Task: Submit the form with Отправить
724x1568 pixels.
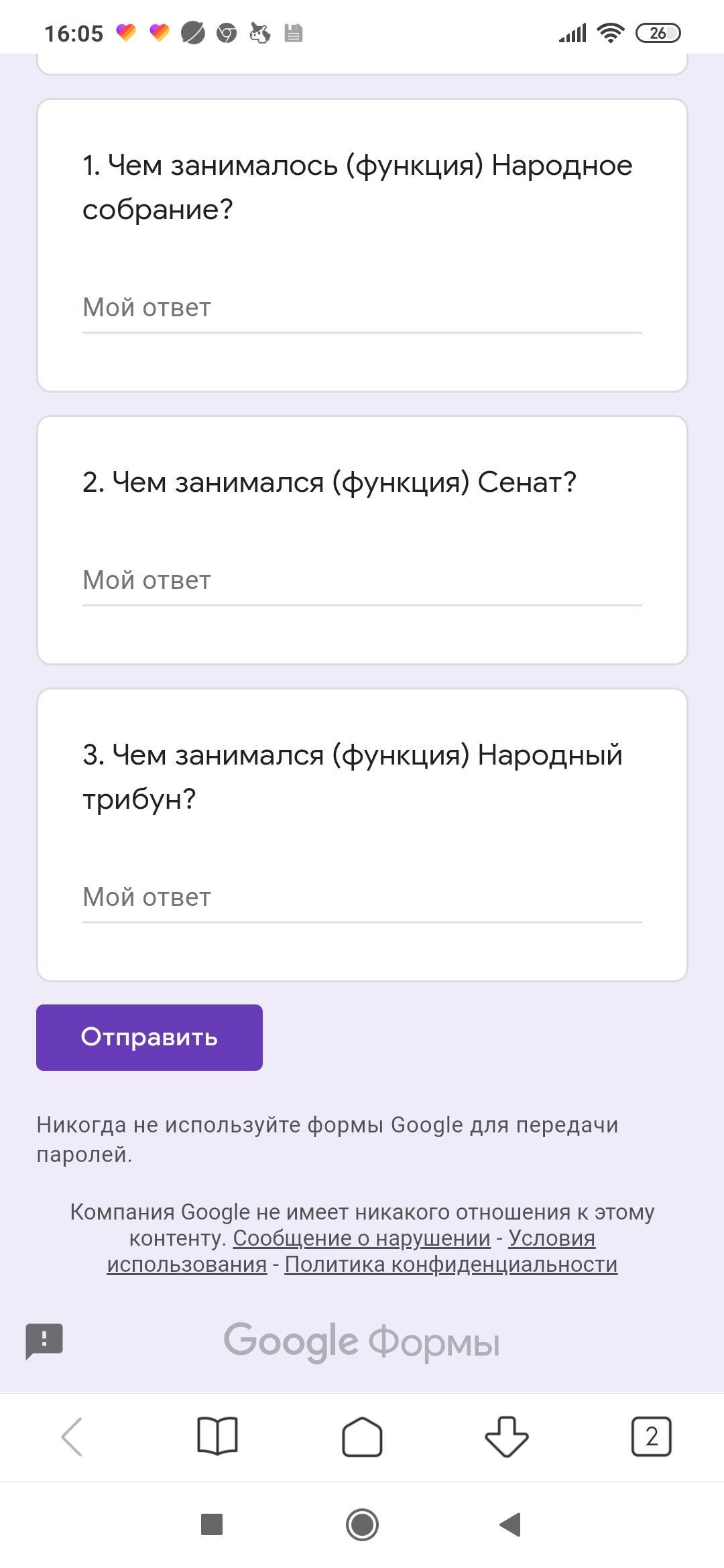Action: tap(149, 1037)
